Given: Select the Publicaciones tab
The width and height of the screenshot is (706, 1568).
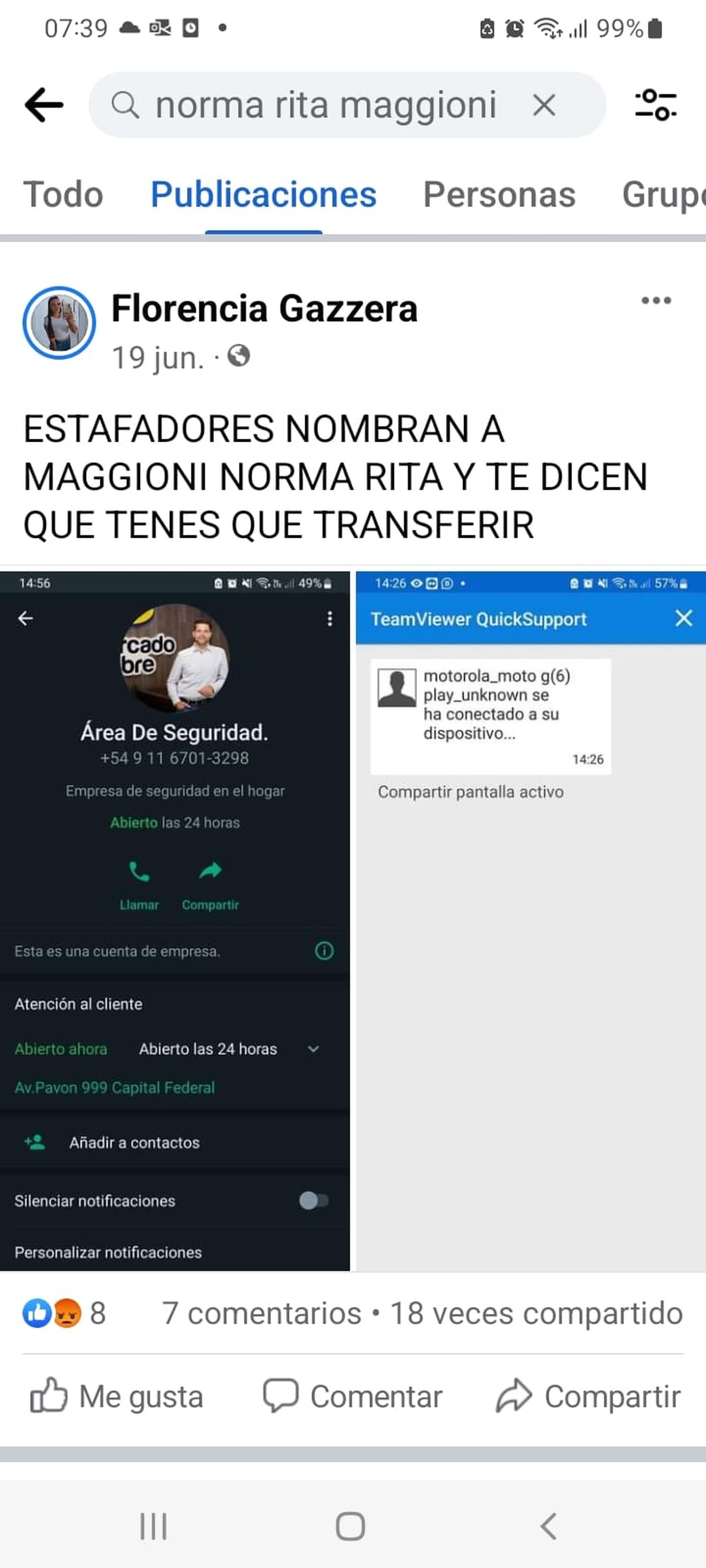Looking at the screenshot, I should pos(263,194).
